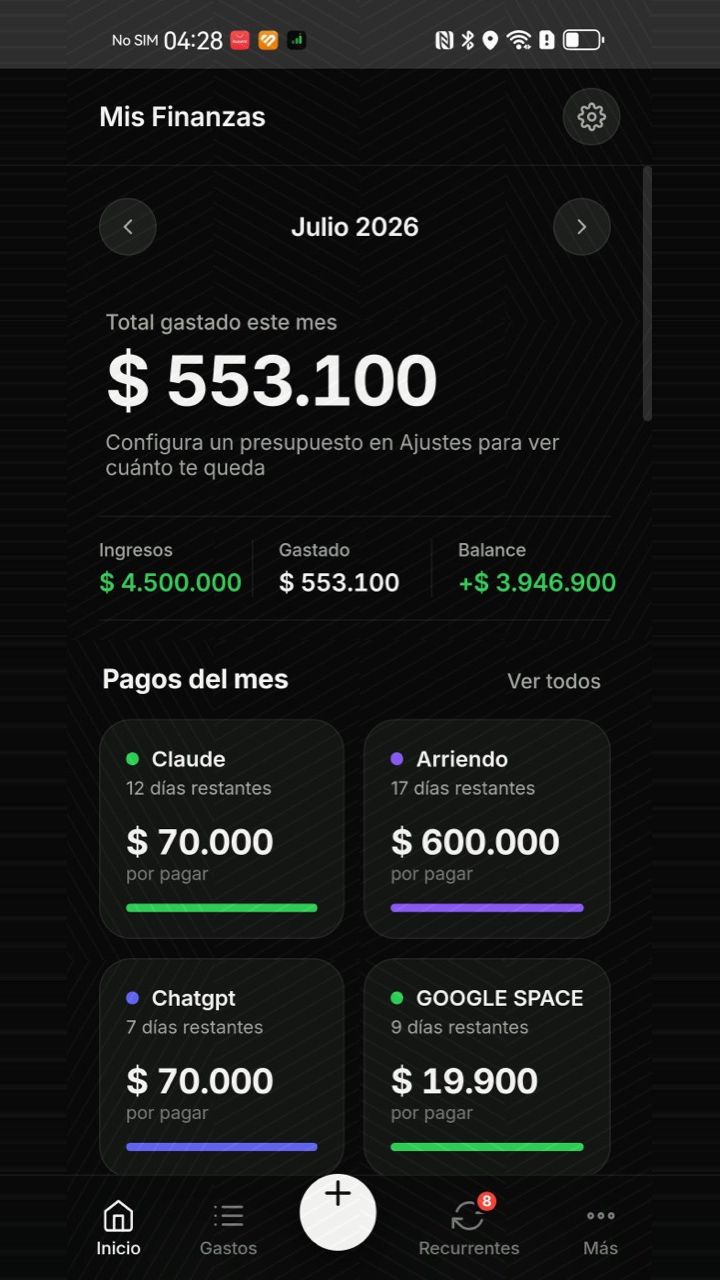Open the Más tab
The width and height of the screenshot is (720, 1280).
pos(601,1229)
